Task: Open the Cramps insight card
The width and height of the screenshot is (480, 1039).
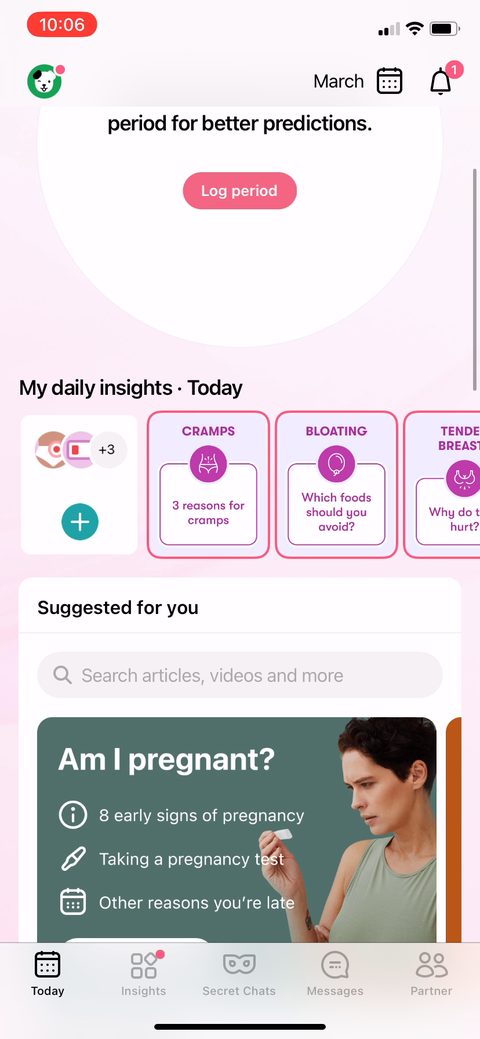Action: click(208, 484)
